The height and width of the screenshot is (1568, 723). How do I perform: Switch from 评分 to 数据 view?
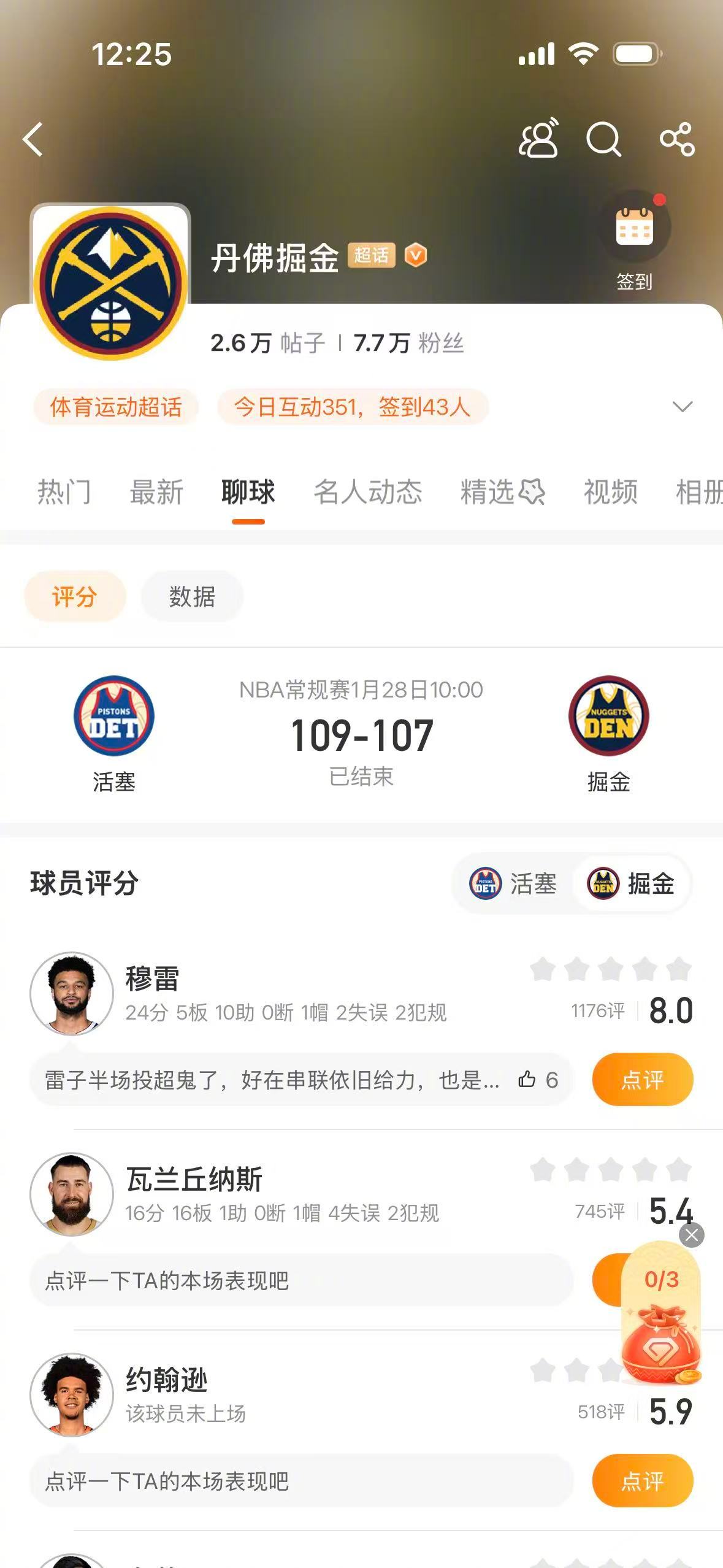(x=191, y=596)
